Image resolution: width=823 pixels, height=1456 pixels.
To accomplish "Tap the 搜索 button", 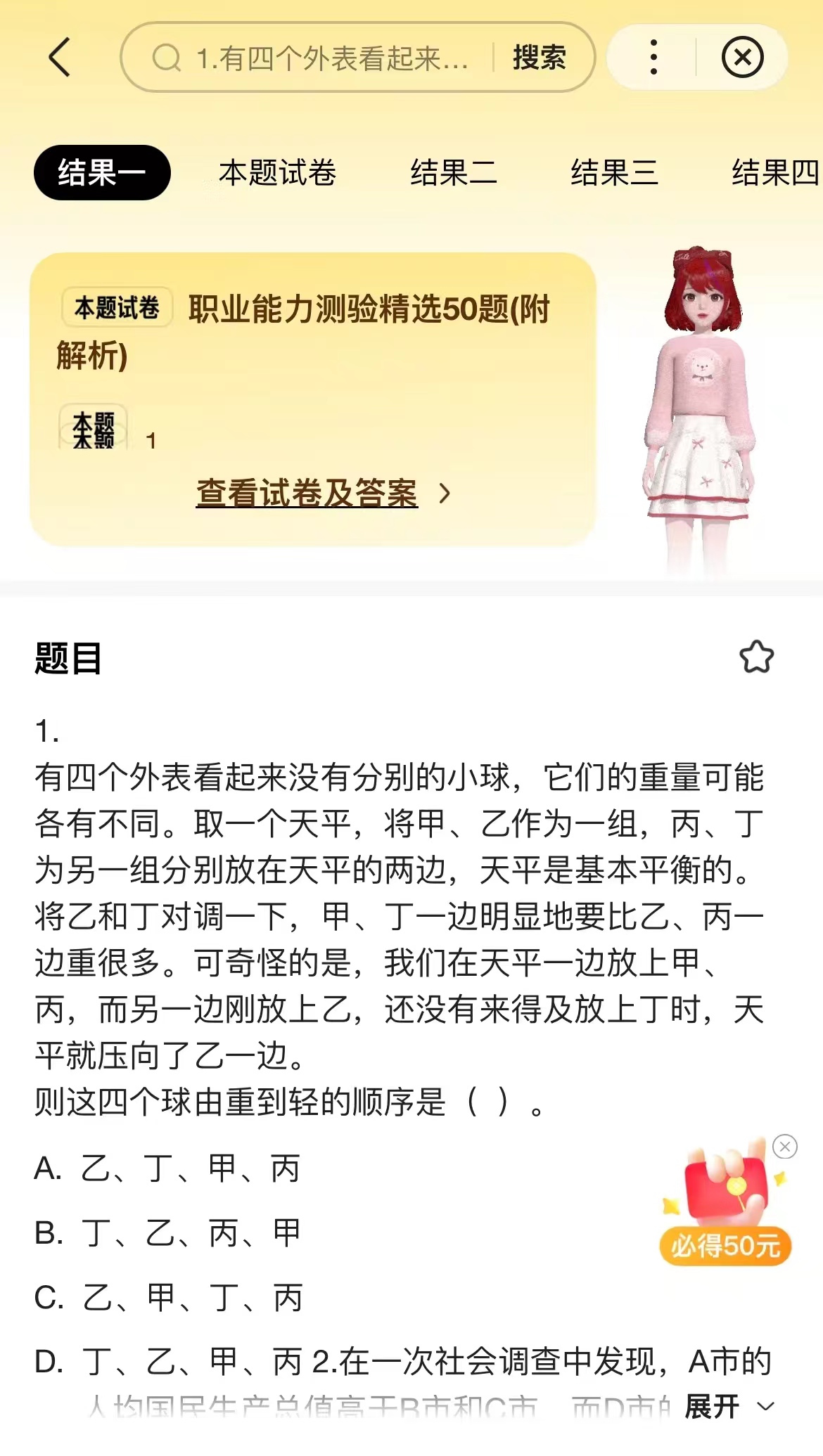I will (x=539, y=58).
